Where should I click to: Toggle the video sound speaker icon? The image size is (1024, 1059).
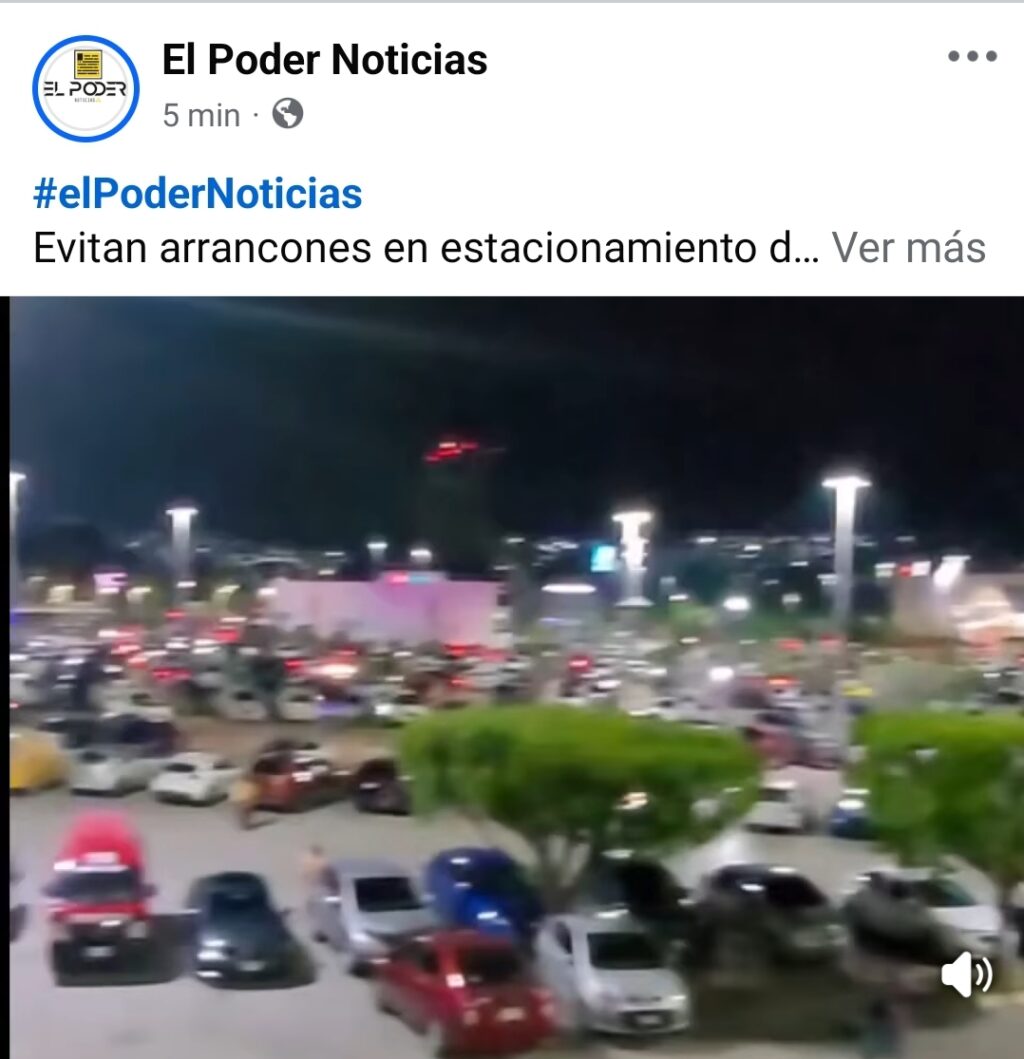(x=966, y=975)
